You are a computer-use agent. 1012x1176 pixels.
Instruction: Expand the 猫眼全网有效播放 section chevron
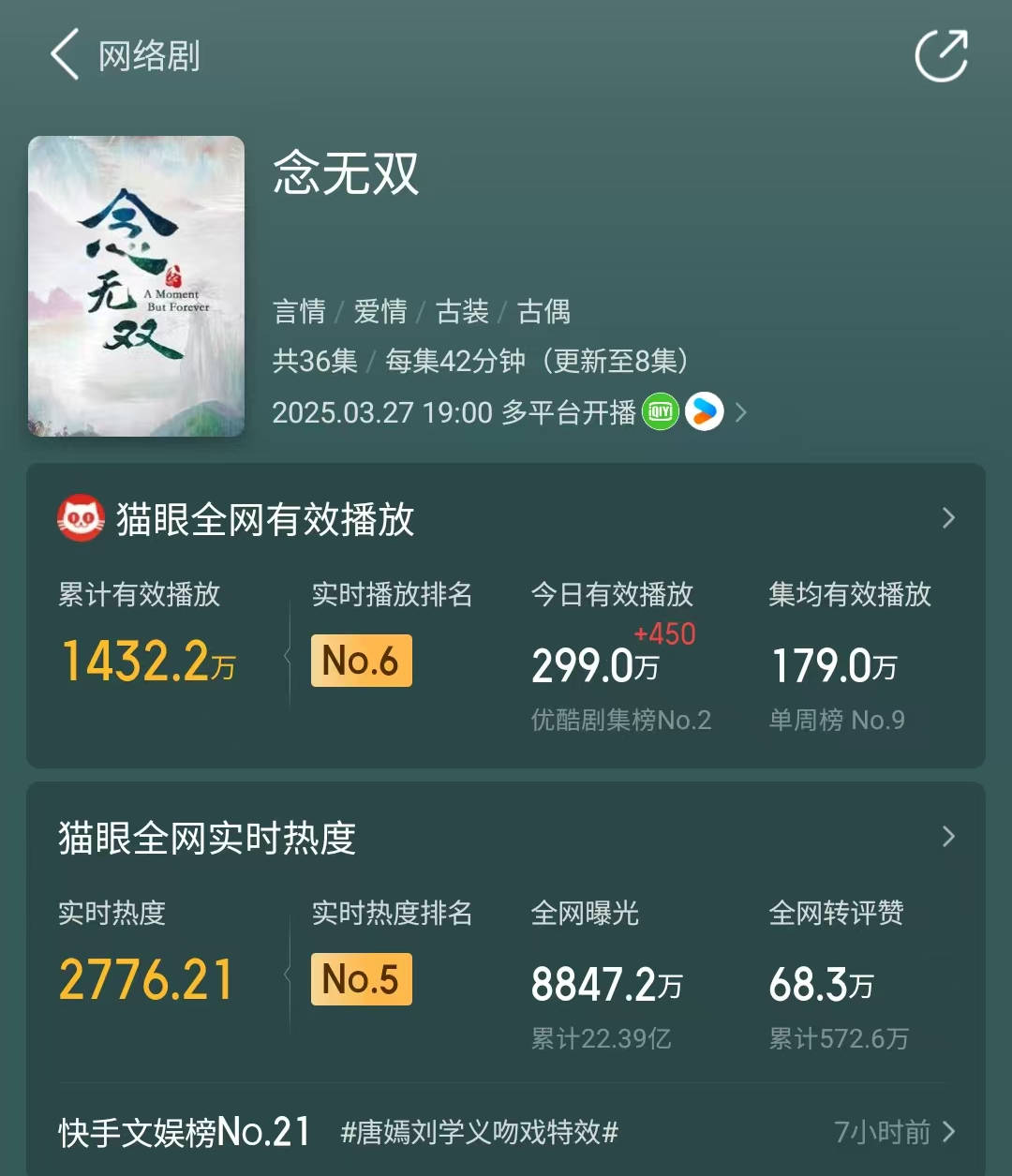coord(949,518)
